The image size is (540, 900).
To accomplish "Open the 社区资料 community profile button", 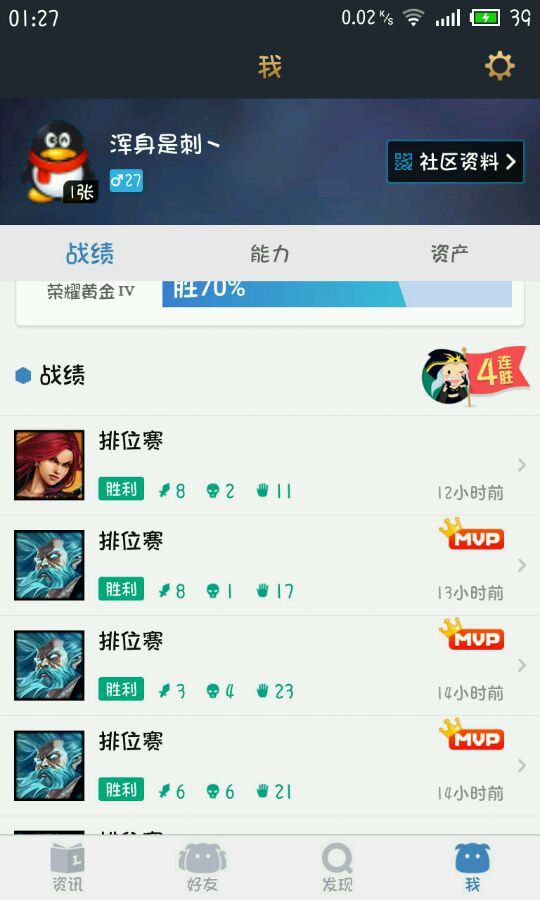I will [x=456, y=162].
